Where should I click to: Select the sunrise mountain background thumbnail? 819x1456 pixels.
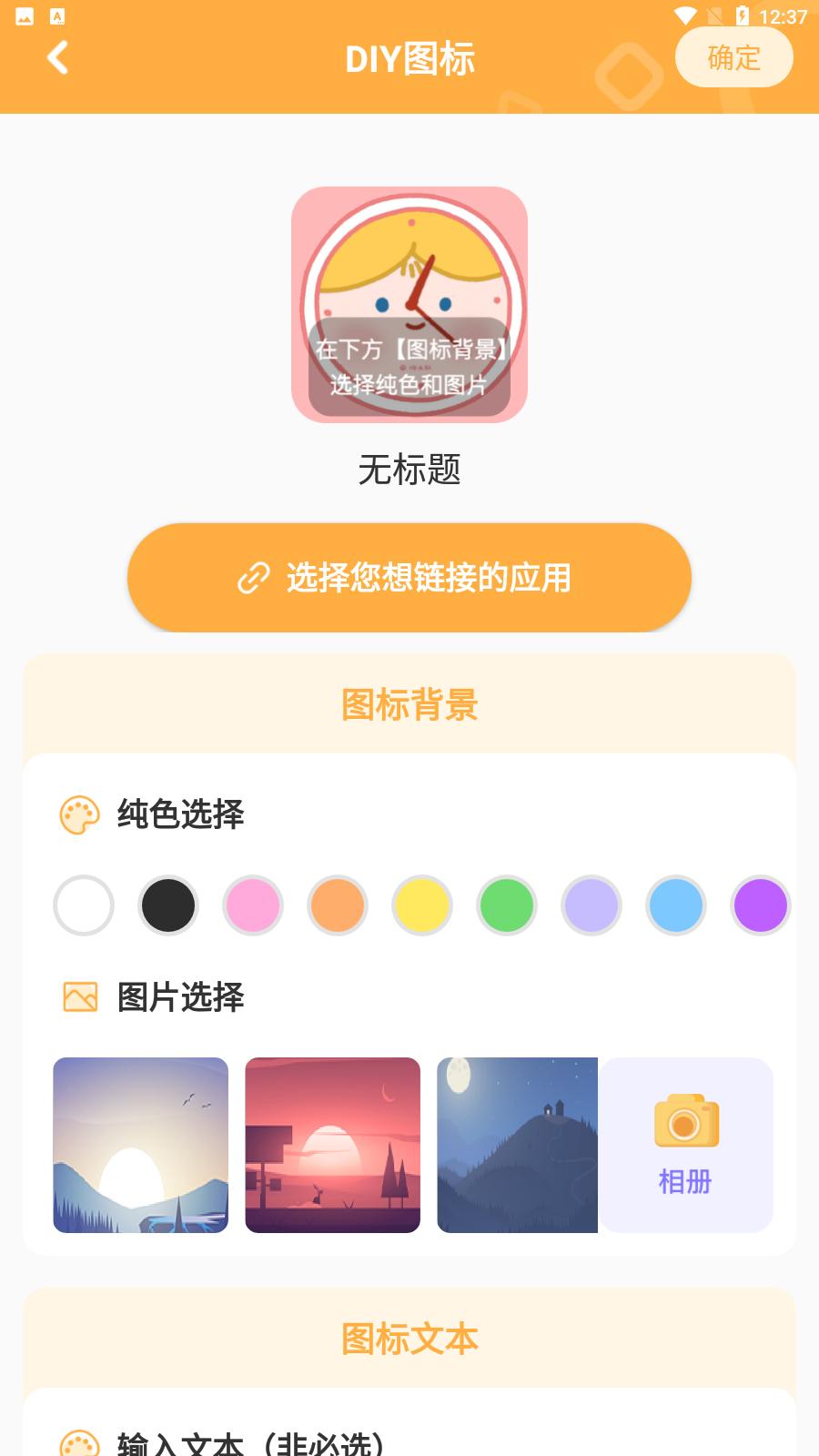(x=140, y=1145)
